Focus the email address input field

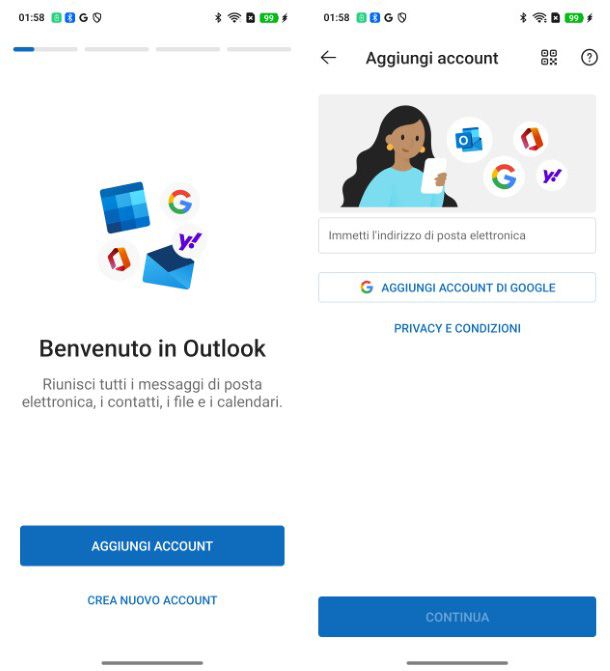[457, 236]
